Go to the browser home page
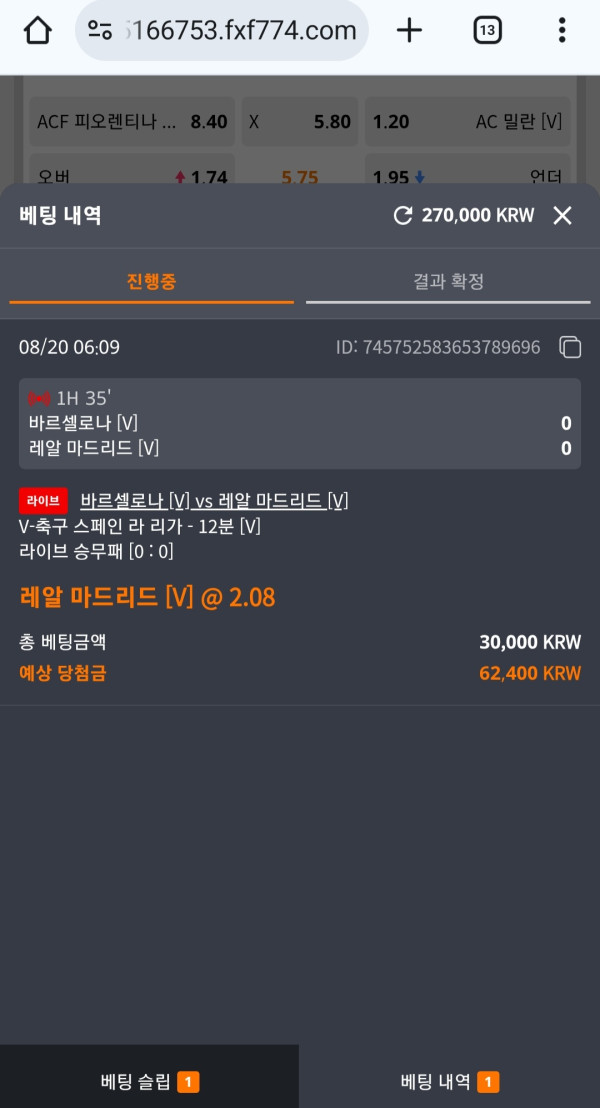600x1108 pixels. (37, 31)
